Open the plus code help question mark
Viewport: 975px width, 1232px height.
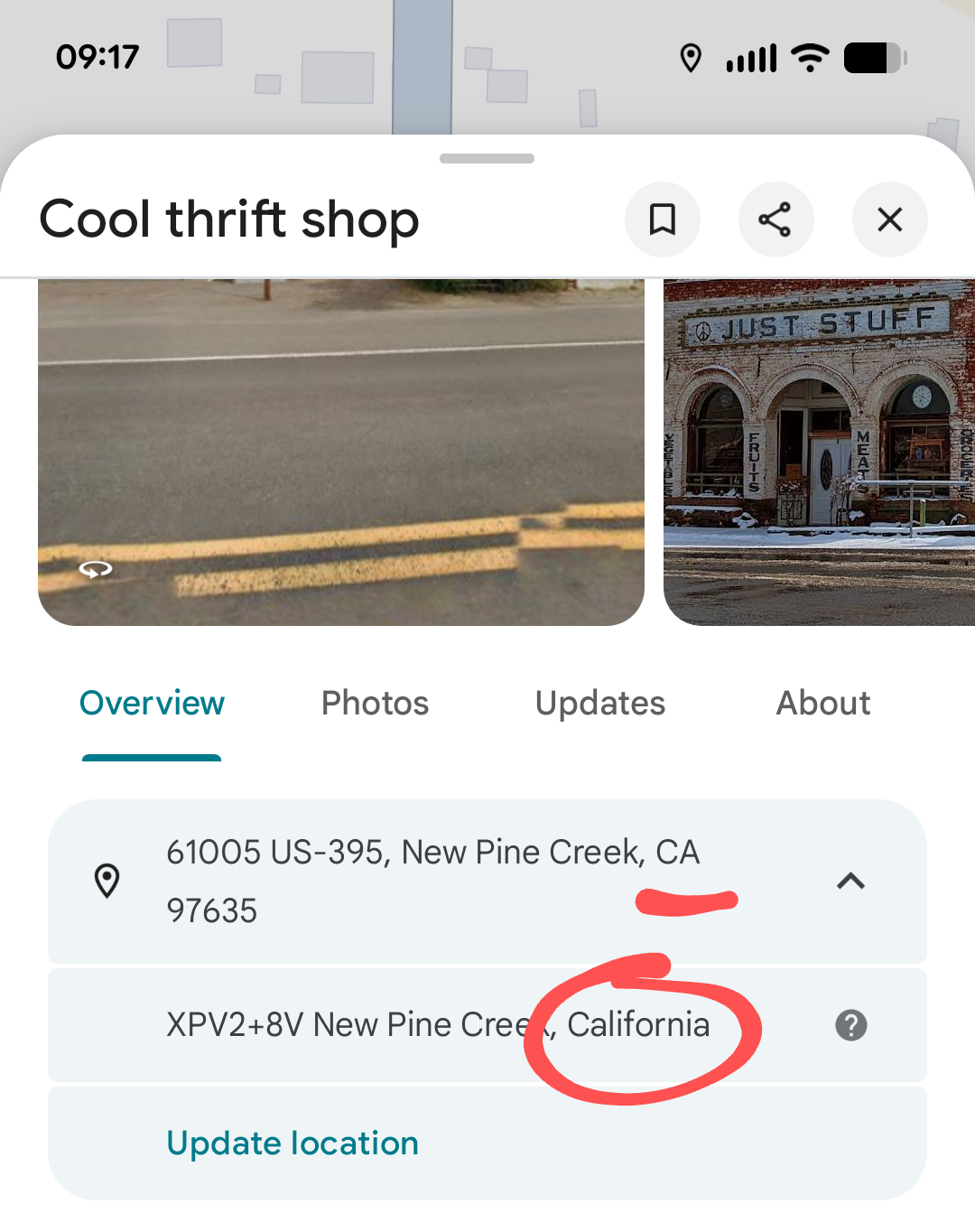coord(850,1025)
